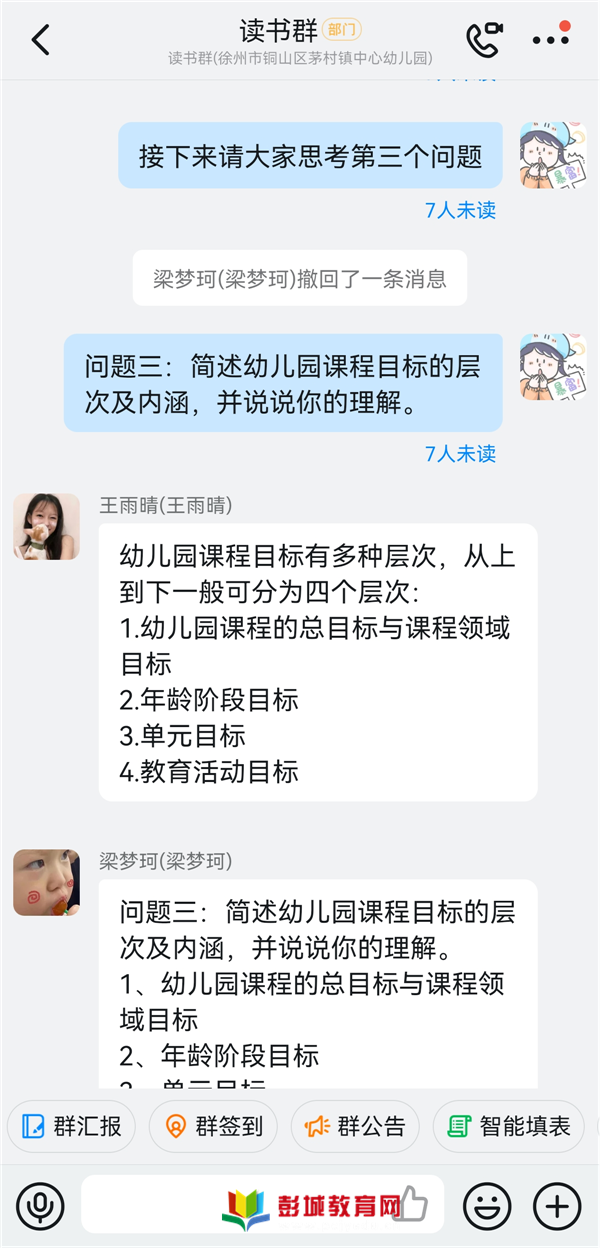The width and height of the screenshot is (600, 1248).
Task: Start a voice or video call
Action: pyautogui.click(x=484, y=40)
